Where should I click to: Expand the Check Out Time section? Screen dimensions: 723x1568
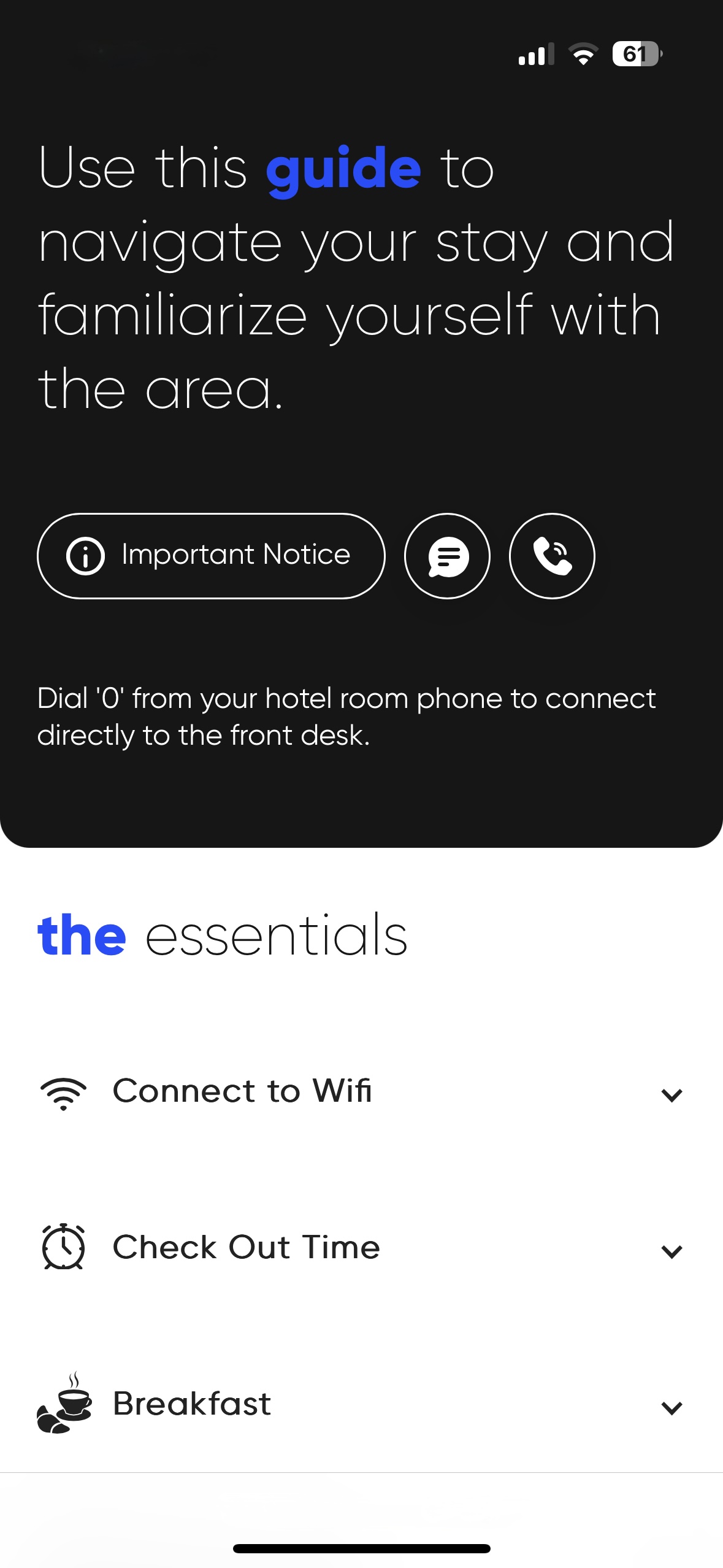(361, 1248)
